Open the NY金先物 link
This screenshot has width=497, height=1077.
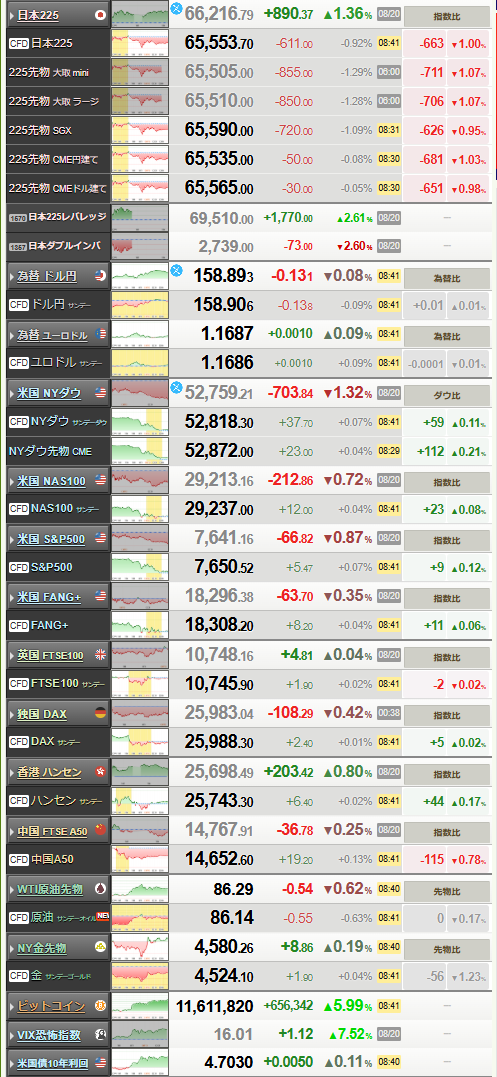click(x=42, y=948)
